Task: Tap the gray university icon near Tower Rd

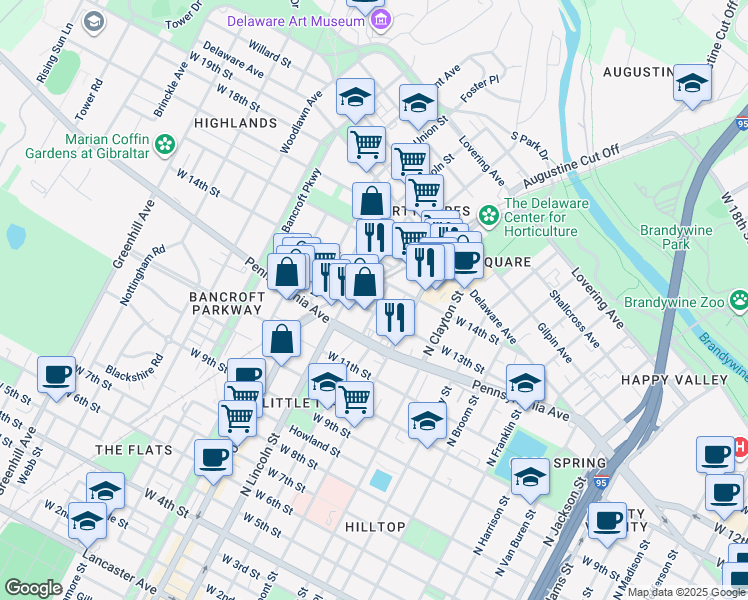Action: pos(94,22)
